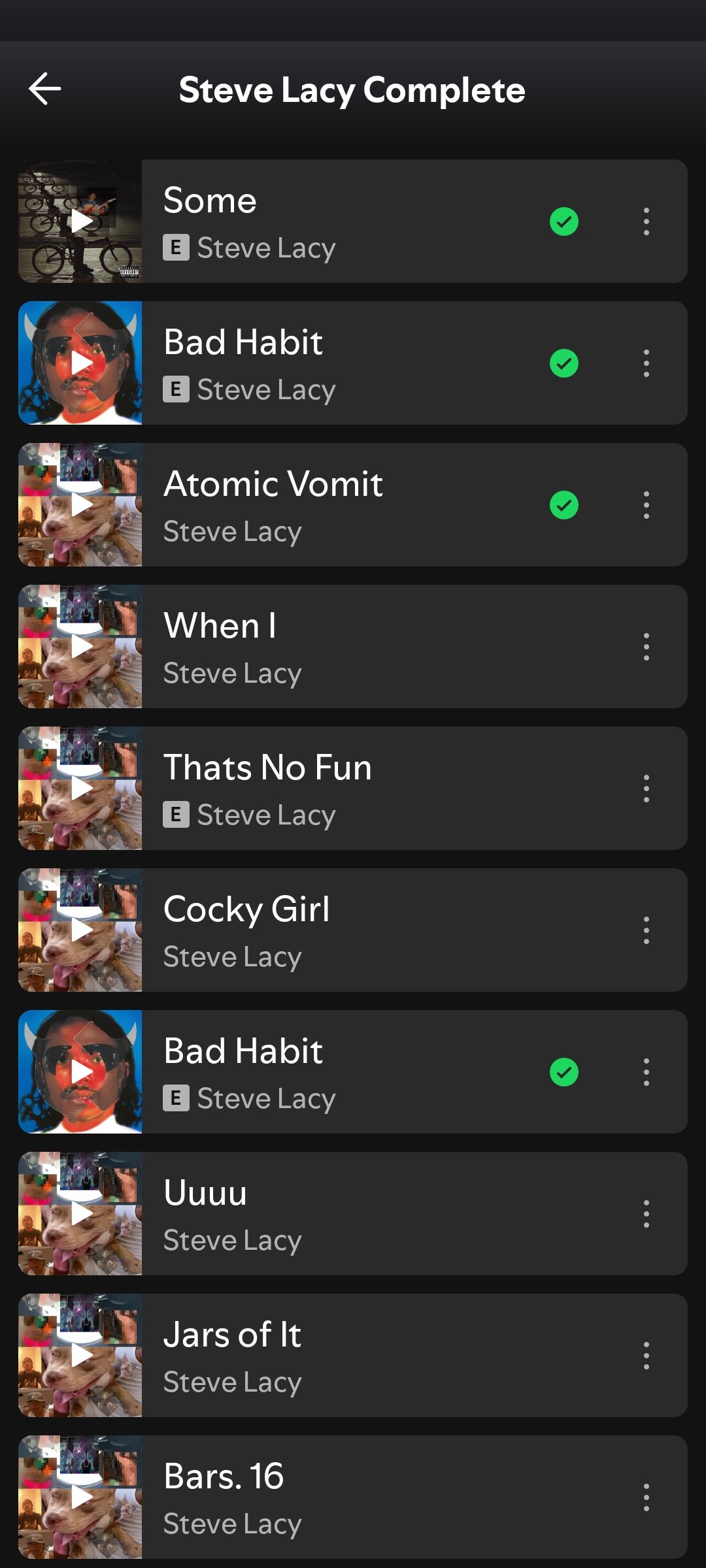Open more options for Cocky Girl
Image resolution: width=706 pixels, height=1568 pixels.
pos(646,930)
